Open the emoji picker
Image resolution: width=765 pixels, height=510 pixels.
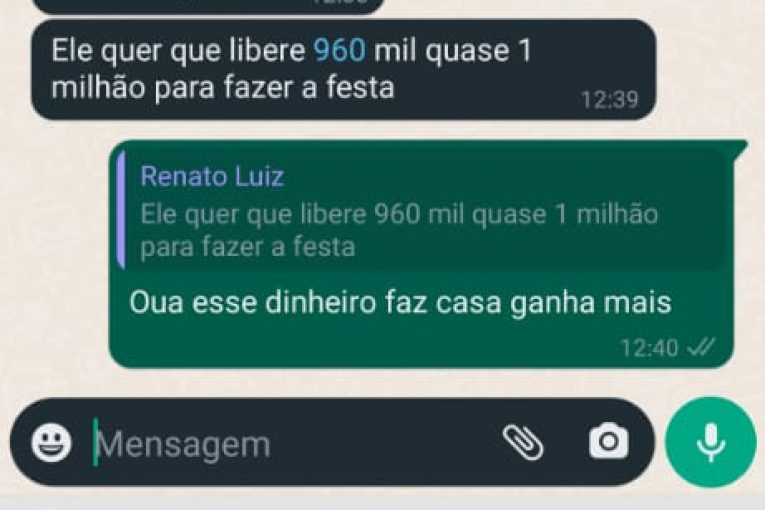coord(51,442)
